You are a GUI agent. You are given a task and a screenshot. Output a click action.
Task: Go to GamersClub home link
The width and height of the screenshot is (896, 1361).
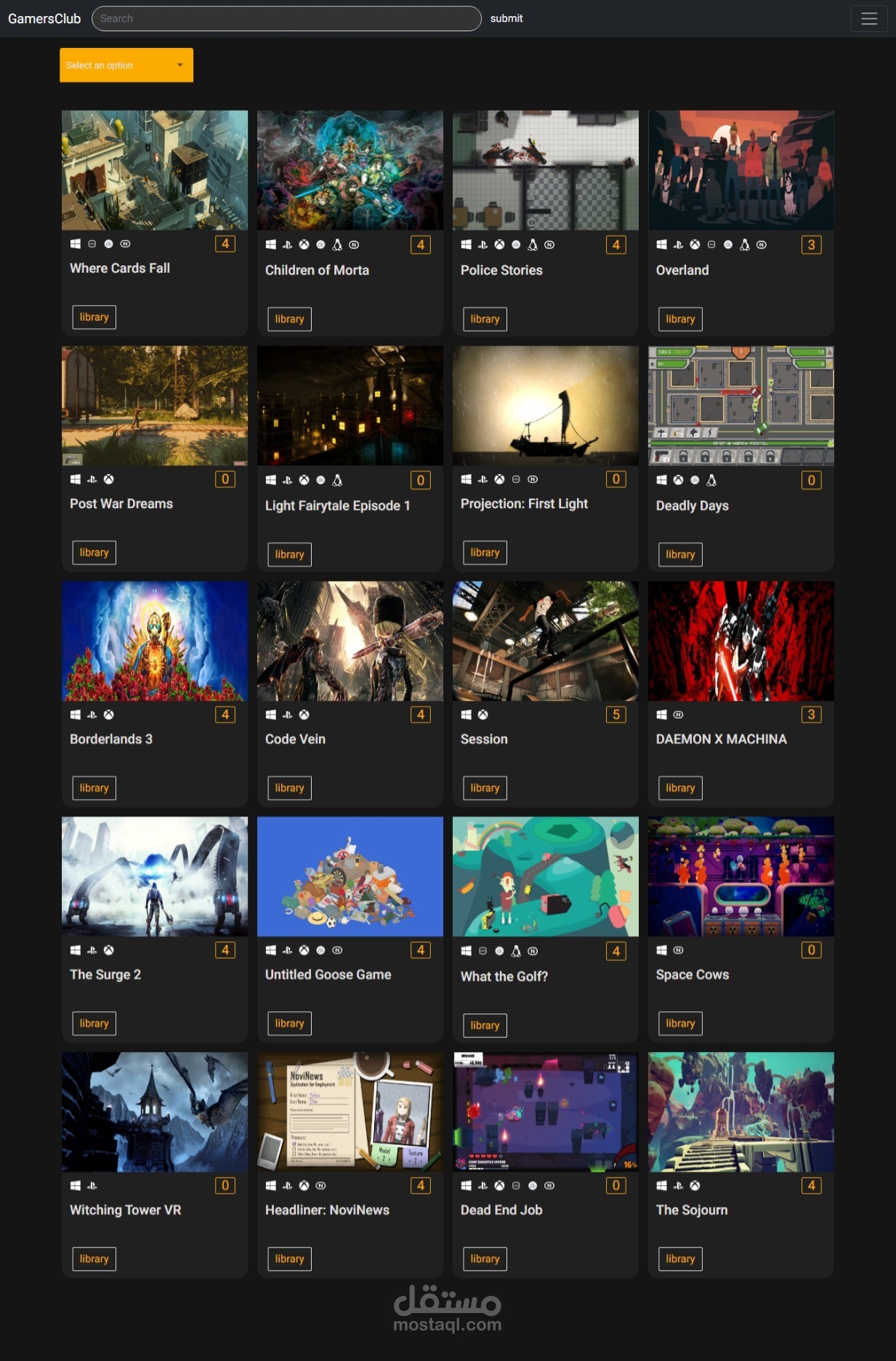(x=44, y=19)
